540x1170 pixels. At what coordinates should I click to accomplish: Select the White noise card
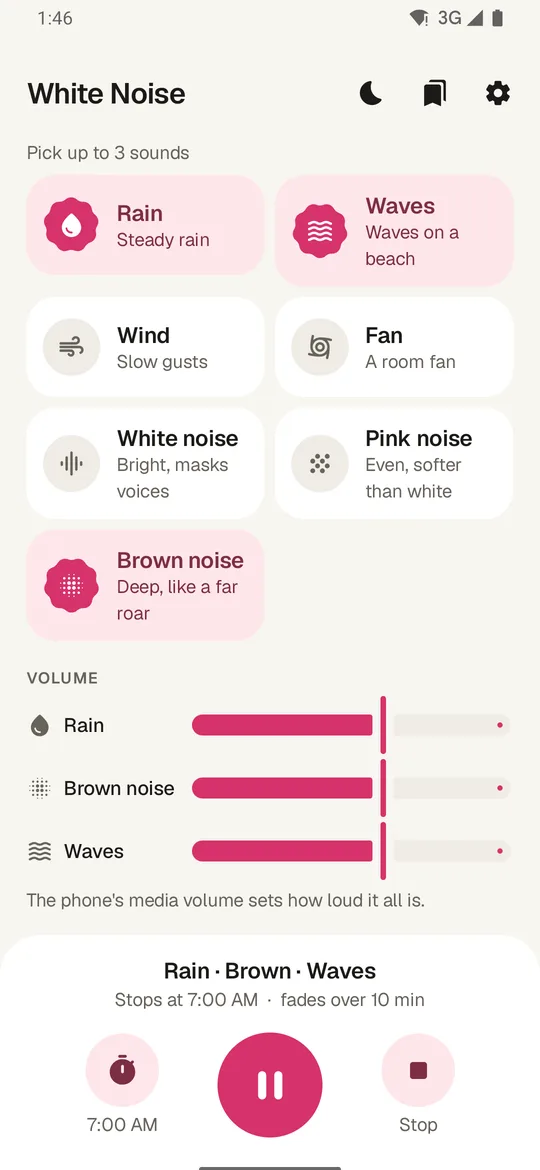coord(145,463)
